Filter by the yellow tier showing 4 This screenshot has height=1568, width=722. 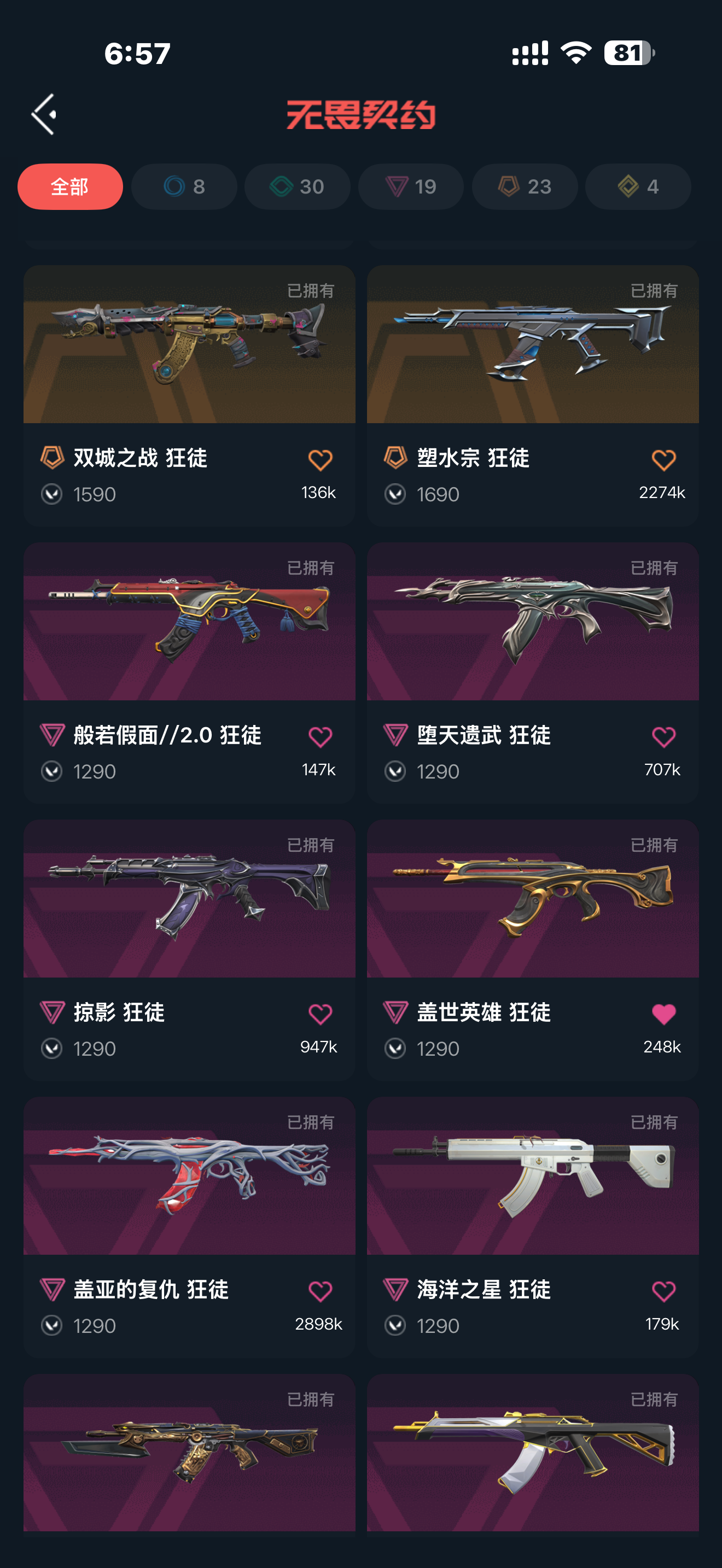pos(638,186)
